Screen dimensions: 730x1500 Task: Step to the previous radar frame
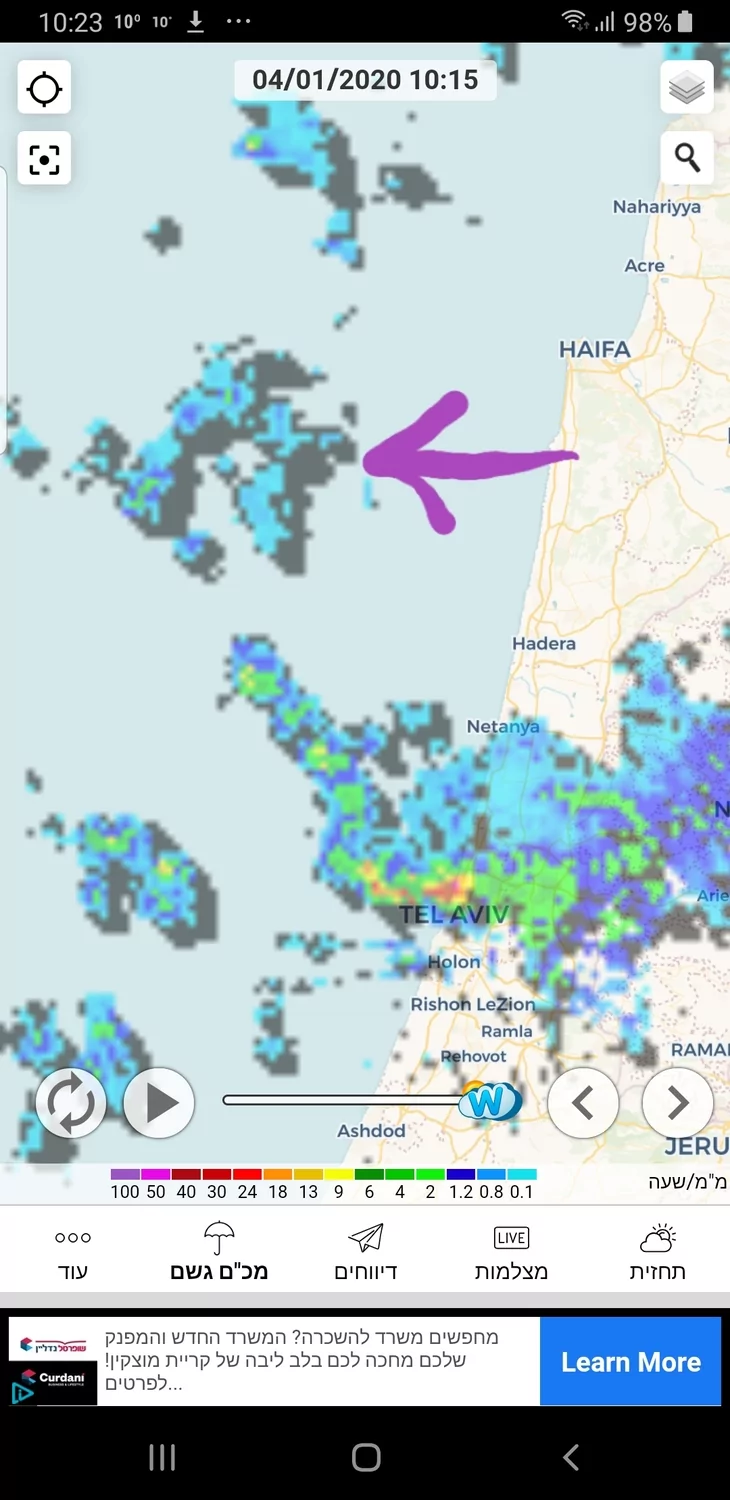click(x=583, y=1103)
